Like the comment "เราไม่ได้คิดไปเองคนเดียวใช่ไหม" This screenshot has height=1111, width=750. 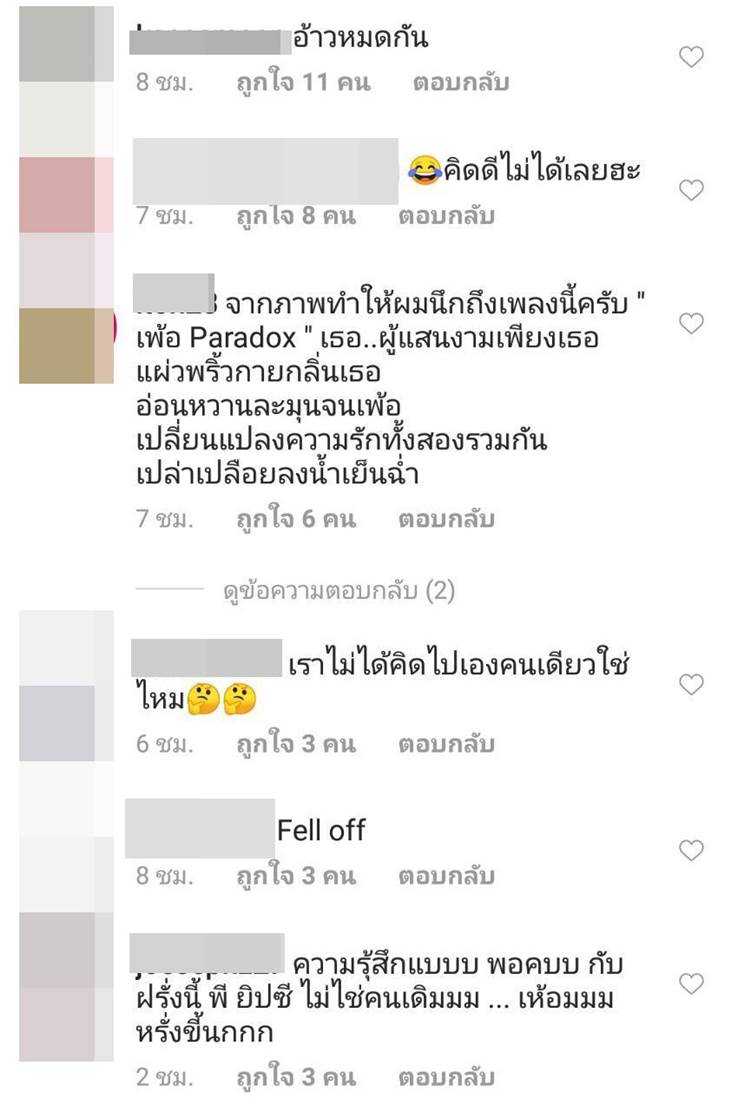click(x=691, y=684)
